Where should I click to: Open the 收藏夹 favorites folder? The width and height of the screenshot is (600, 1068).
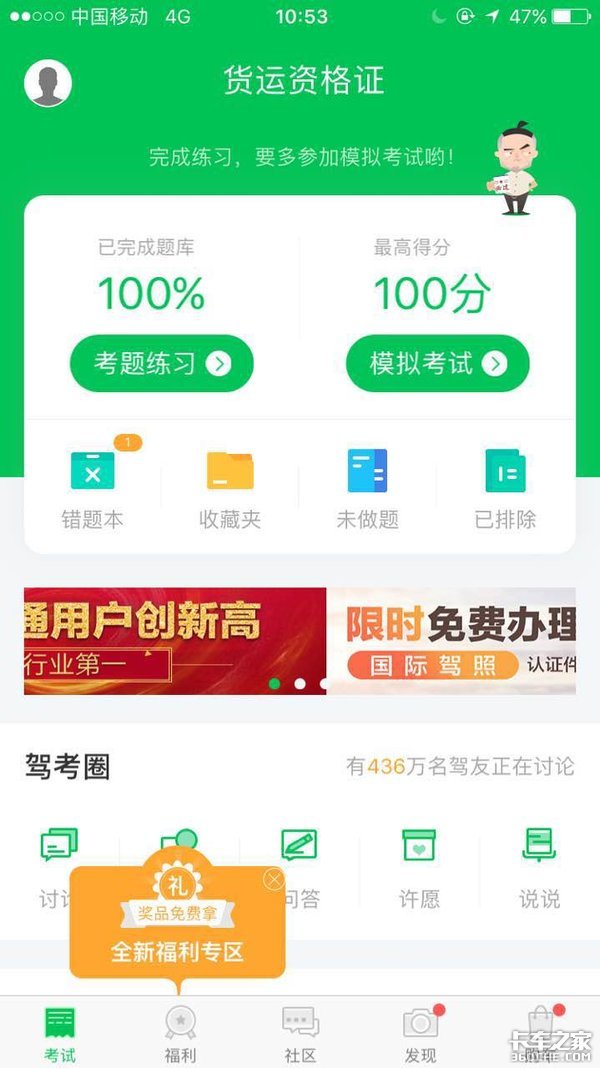coord(230,489)
